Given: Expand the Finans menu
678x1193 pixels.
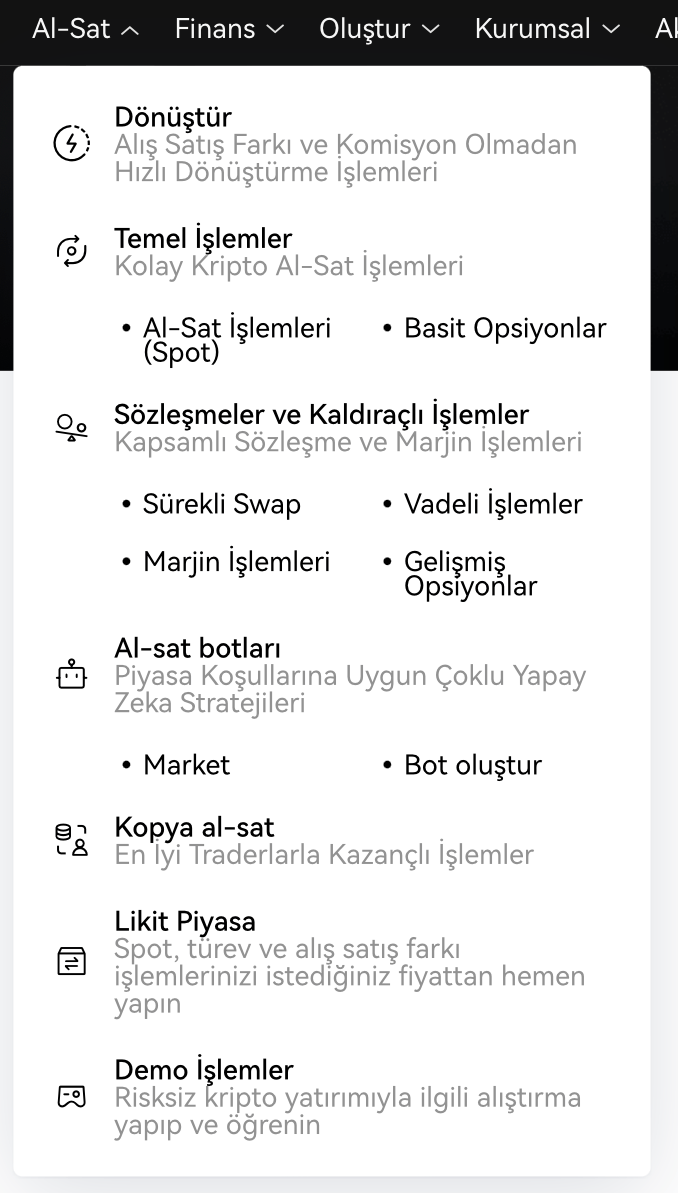Looking at the screenshot, I should (229, 29).
